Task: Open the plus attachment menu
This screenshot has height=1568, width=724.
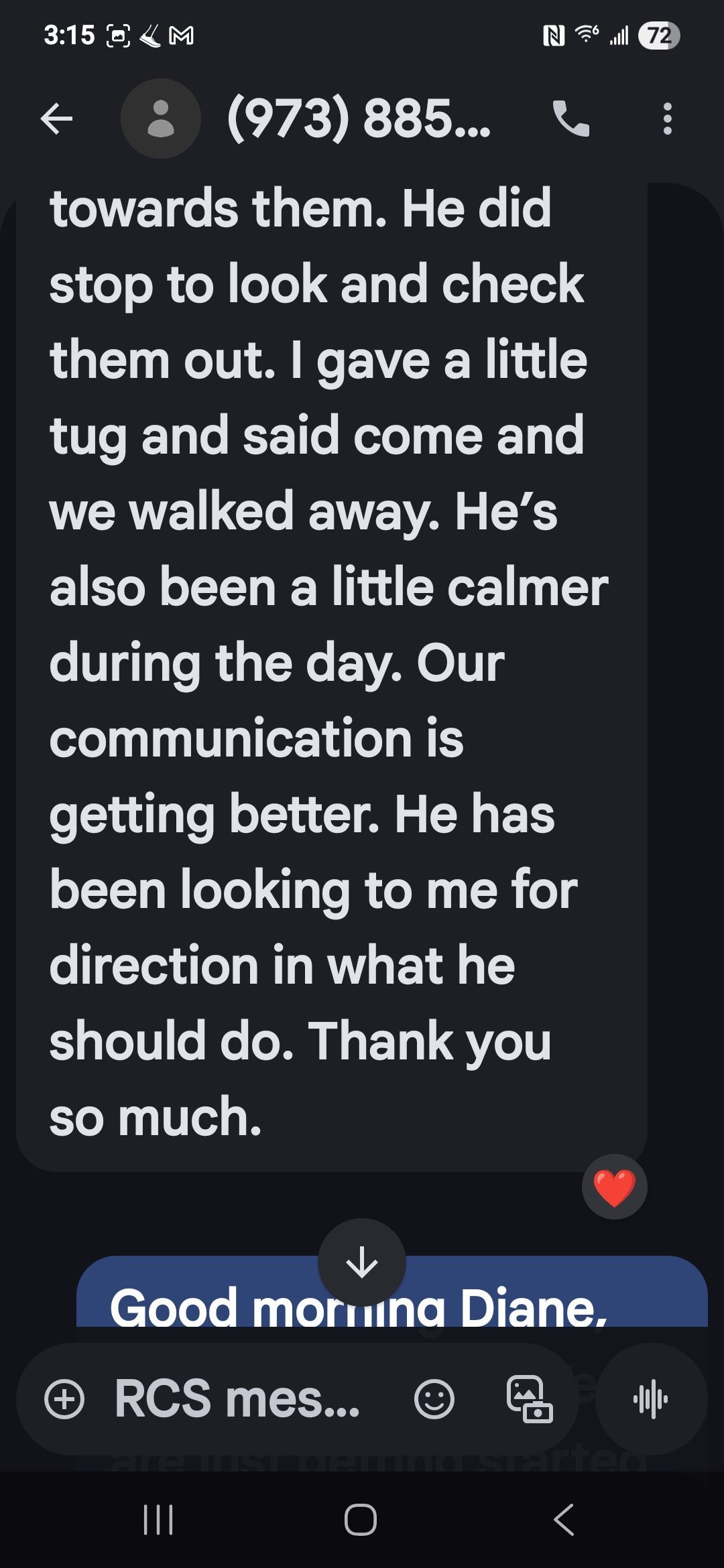Action: [64, 1399]
